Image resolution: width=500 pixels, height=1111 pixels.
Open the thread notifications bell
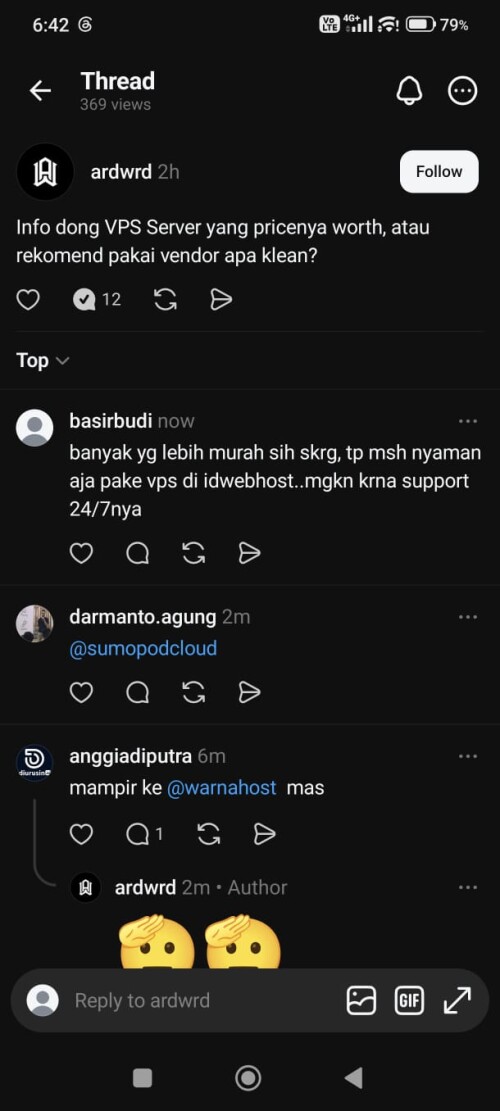[409, 91]
